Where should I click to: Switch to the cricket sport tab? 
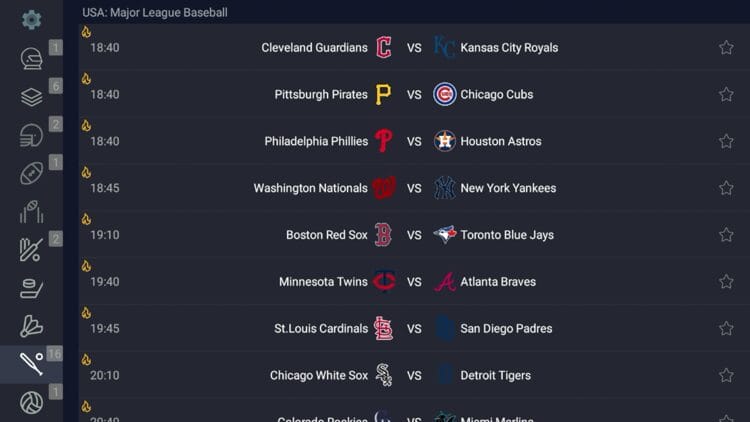click(x=31, y=249)
